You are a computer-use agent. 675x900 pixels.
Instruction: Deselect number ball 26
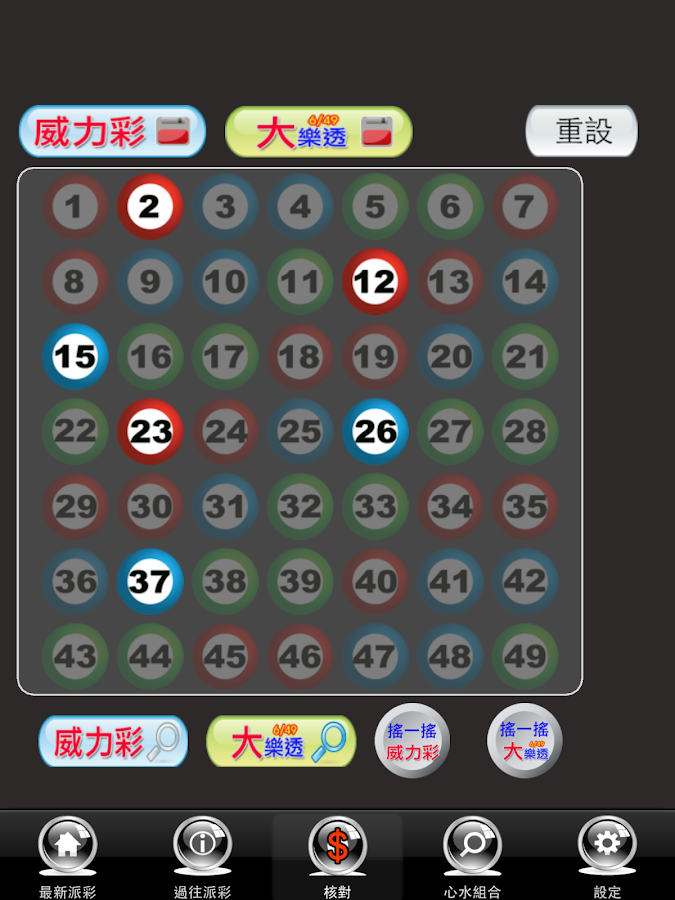pos(375,432)
